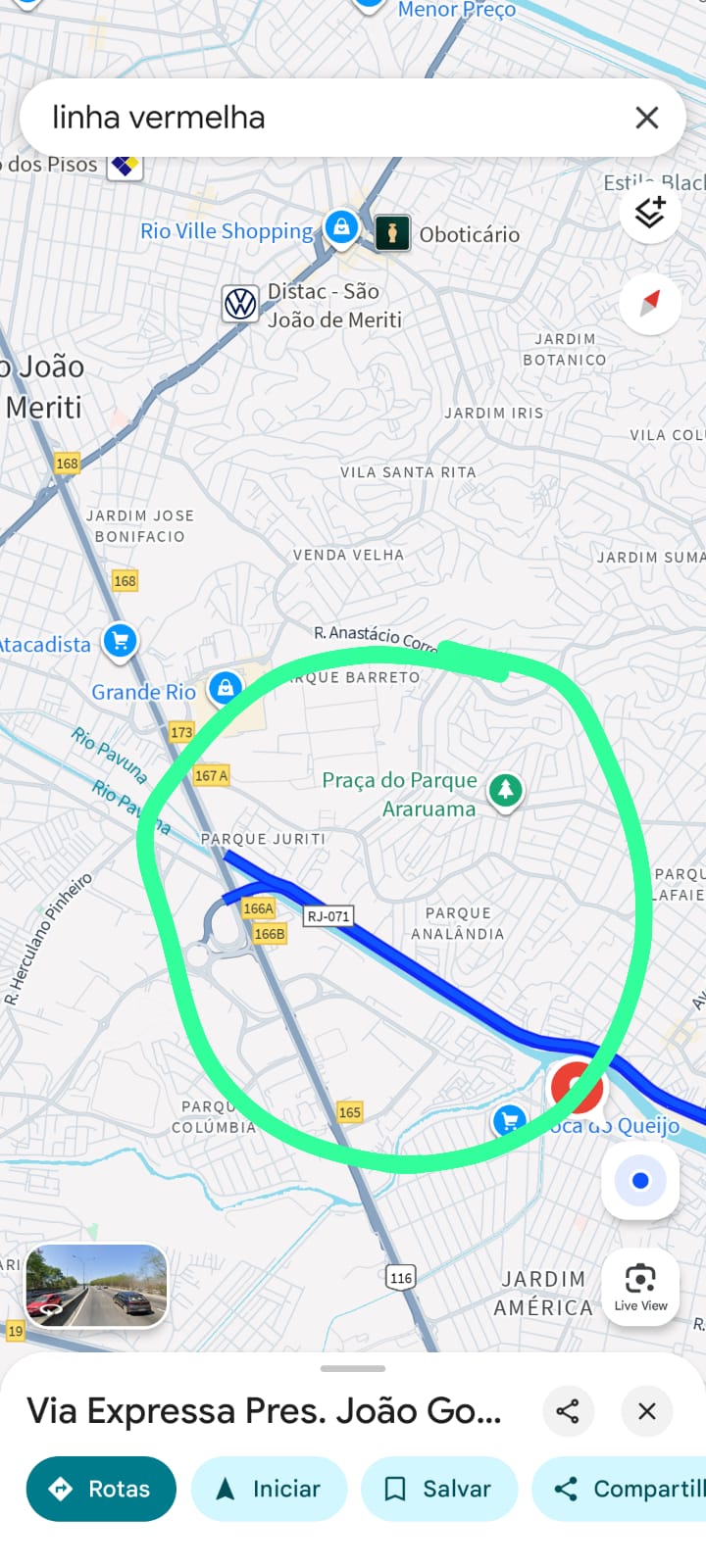Save the place with Salvar
Screen dimensions: 706x1568
pos(438,1489)
